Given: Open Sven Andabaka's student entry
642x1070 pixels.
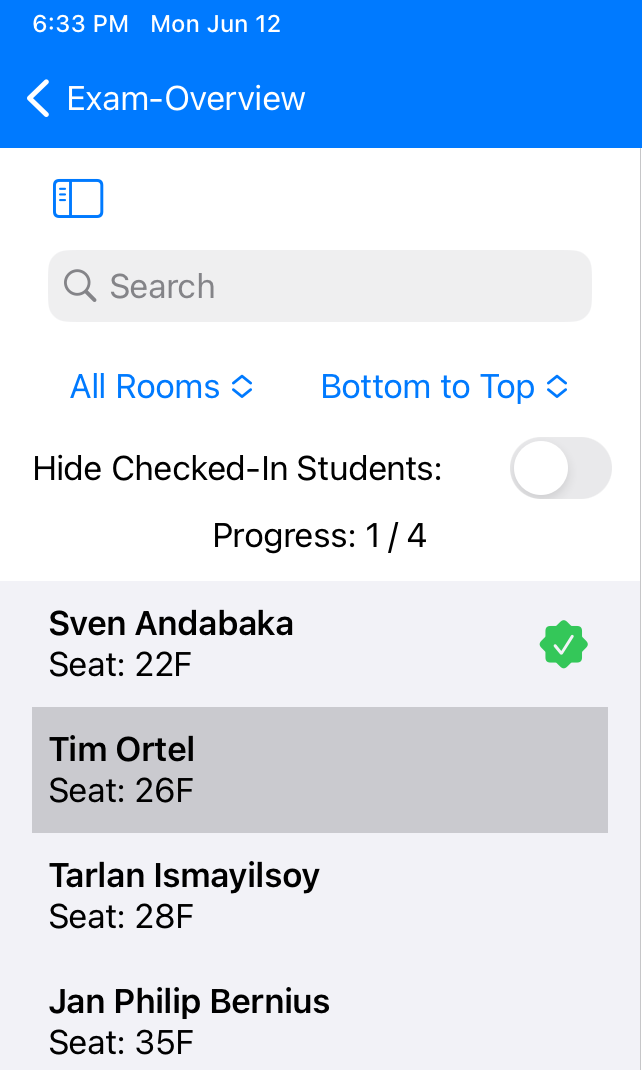Looking at the screenshot, I should pos(320,644).
